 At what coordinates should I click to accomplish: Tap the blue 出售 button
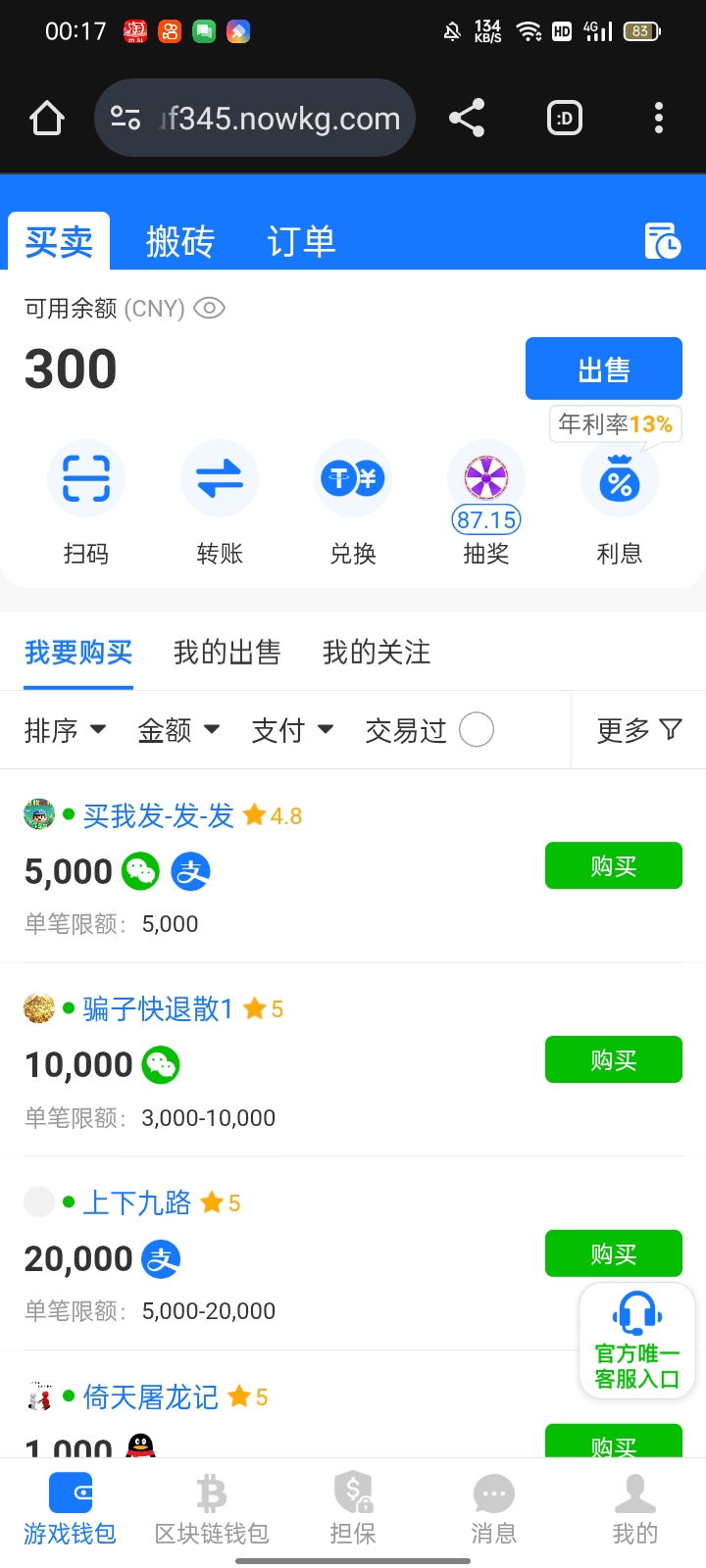(x=603, y=369)
